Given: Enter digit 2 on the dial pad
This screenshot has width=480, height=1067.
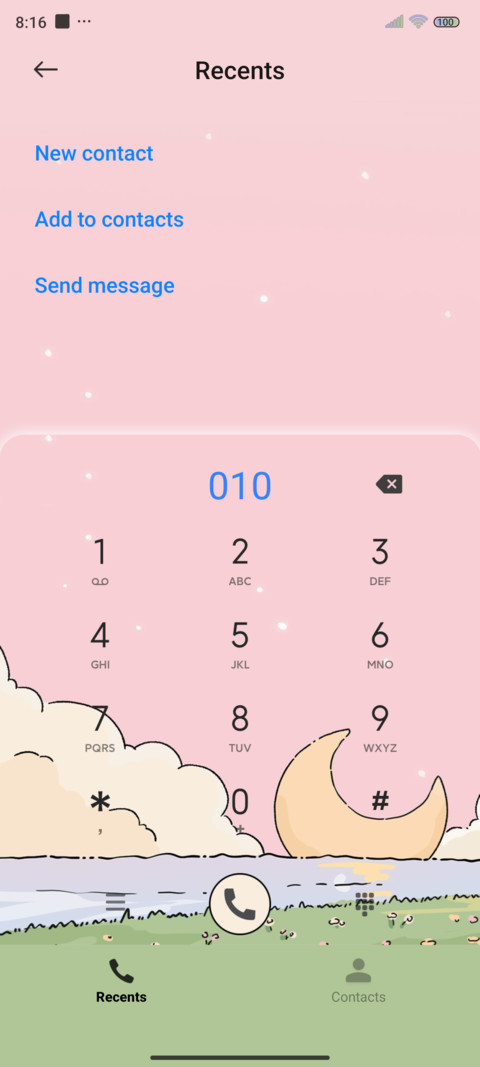Looking at the screenshot, I should click(x=240, y=561).
